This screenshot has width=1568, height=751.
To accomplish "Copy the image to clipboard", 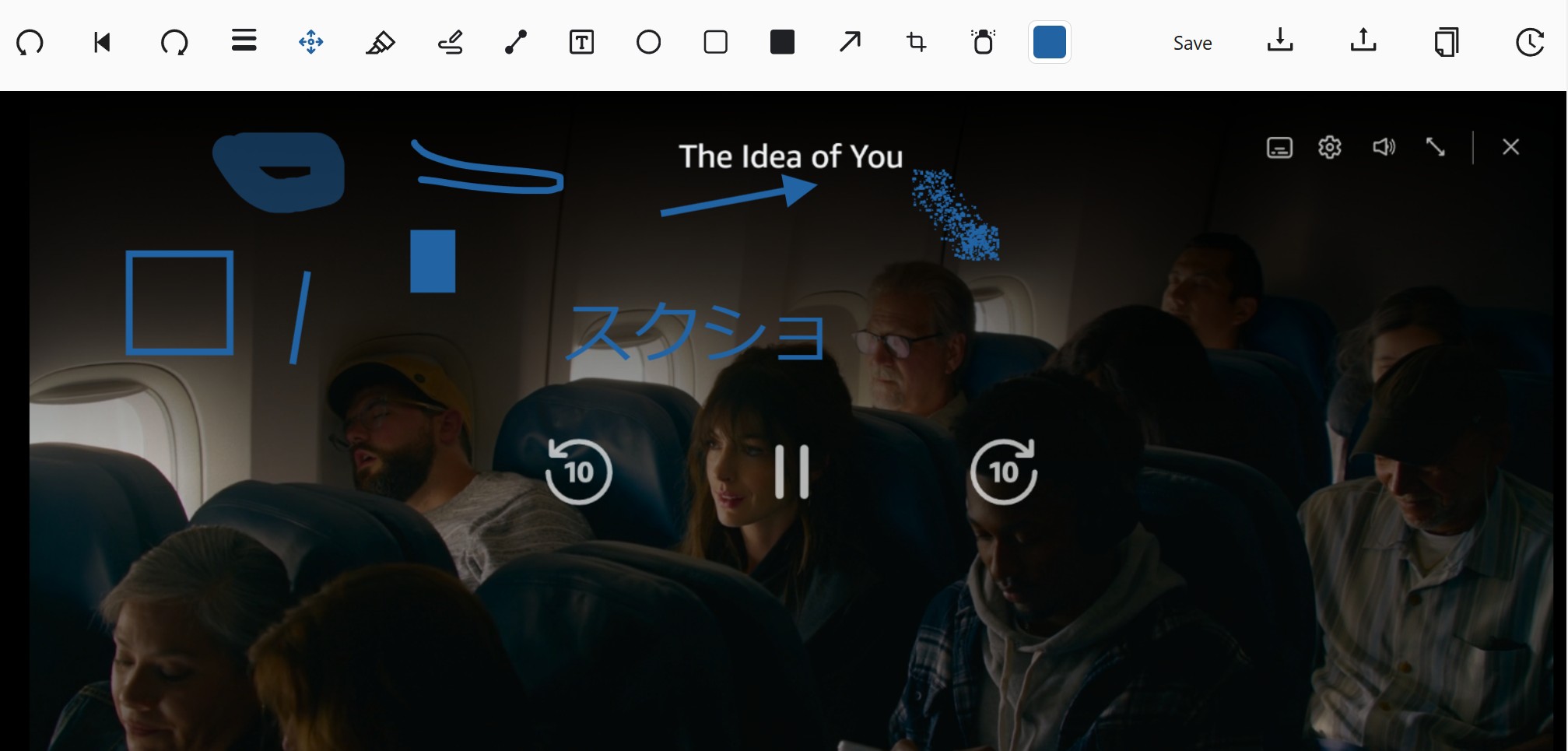I will (1447, 42).
